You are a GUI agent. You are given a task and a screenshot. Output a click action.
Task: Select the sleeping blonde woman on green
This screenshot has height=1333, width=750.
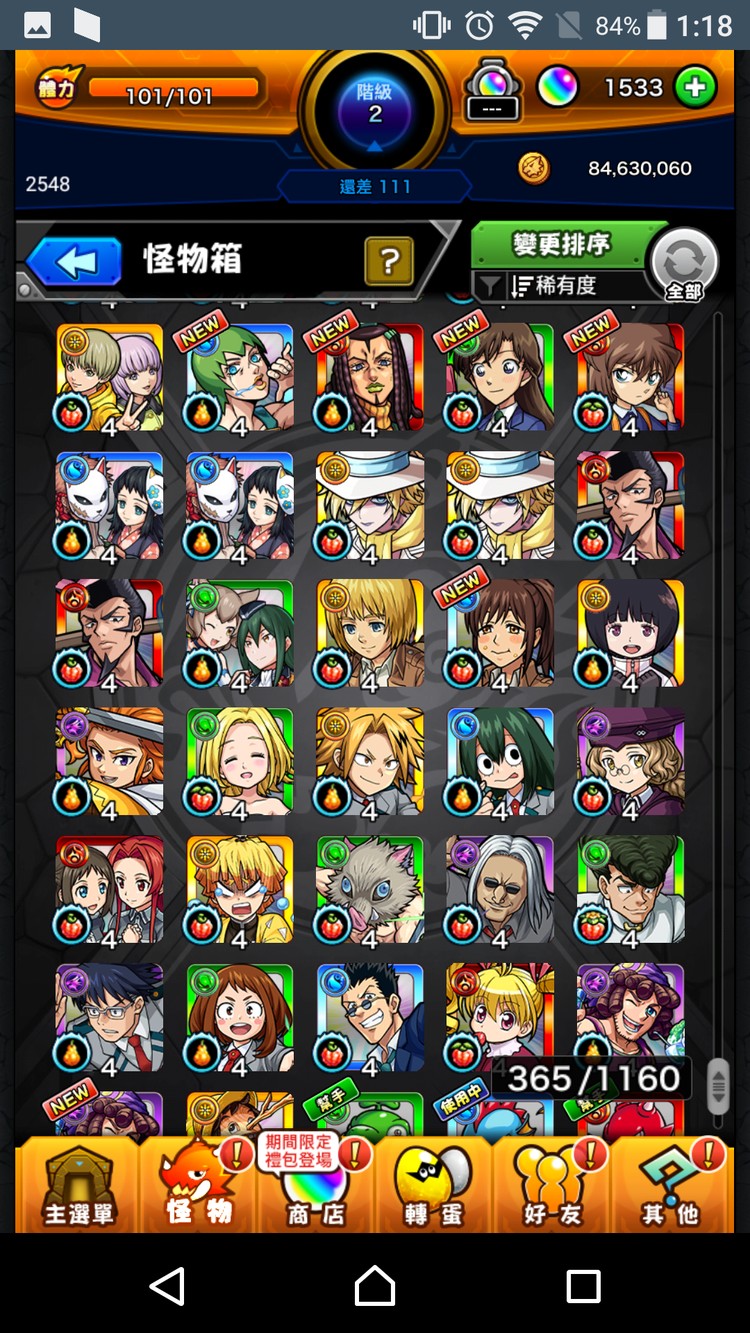(x=240, y=762)
